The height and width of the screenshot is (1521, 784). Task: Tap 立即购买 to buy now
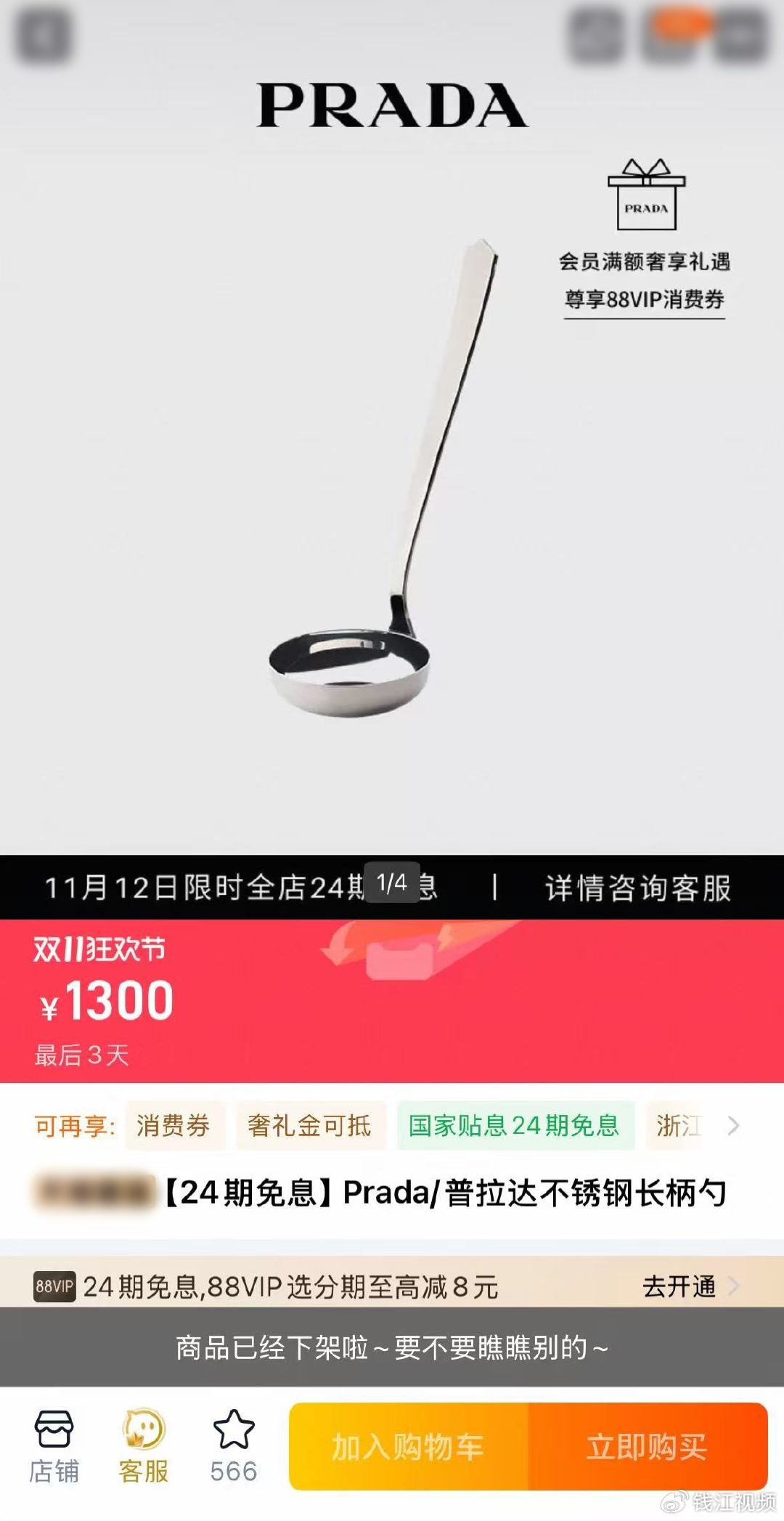point(647,1447)
